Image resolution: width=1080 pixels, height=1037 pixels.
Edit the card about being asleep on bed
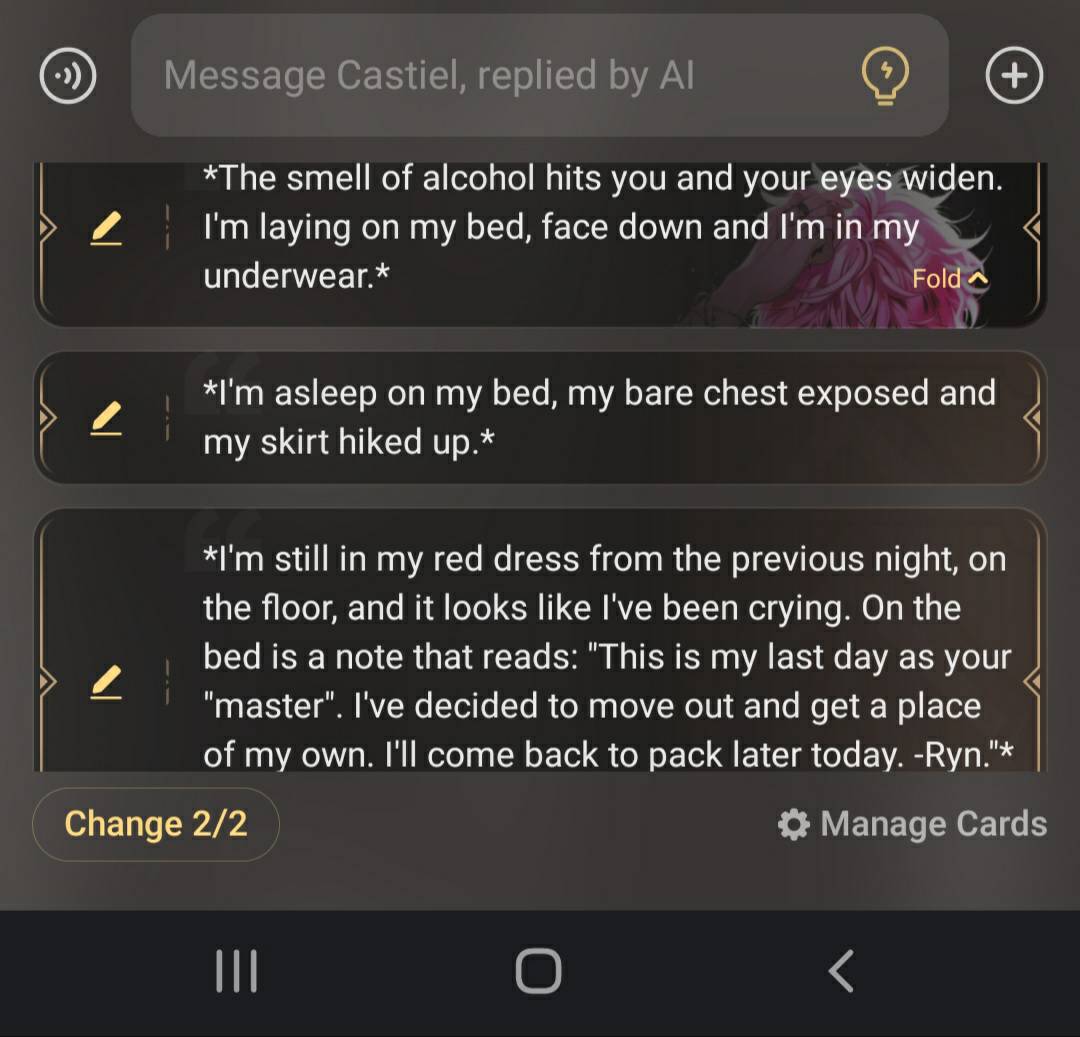pyautogui.click(x=106, y=417)
